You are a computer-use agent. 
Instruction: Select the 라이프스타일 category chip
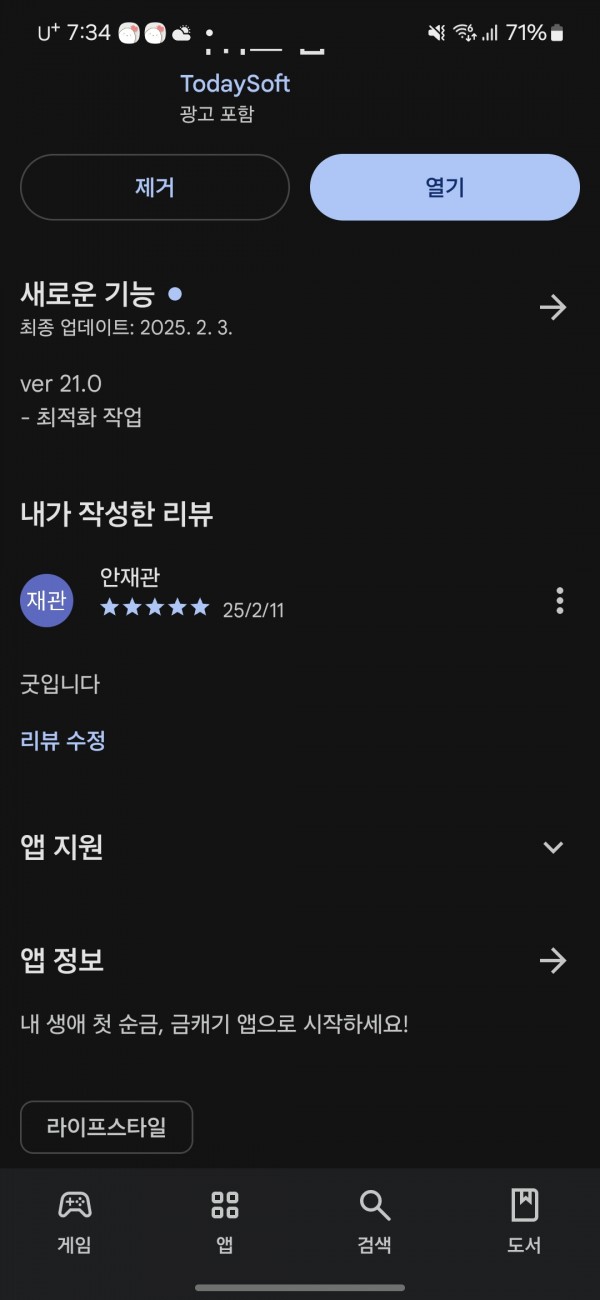(106, 1127)
